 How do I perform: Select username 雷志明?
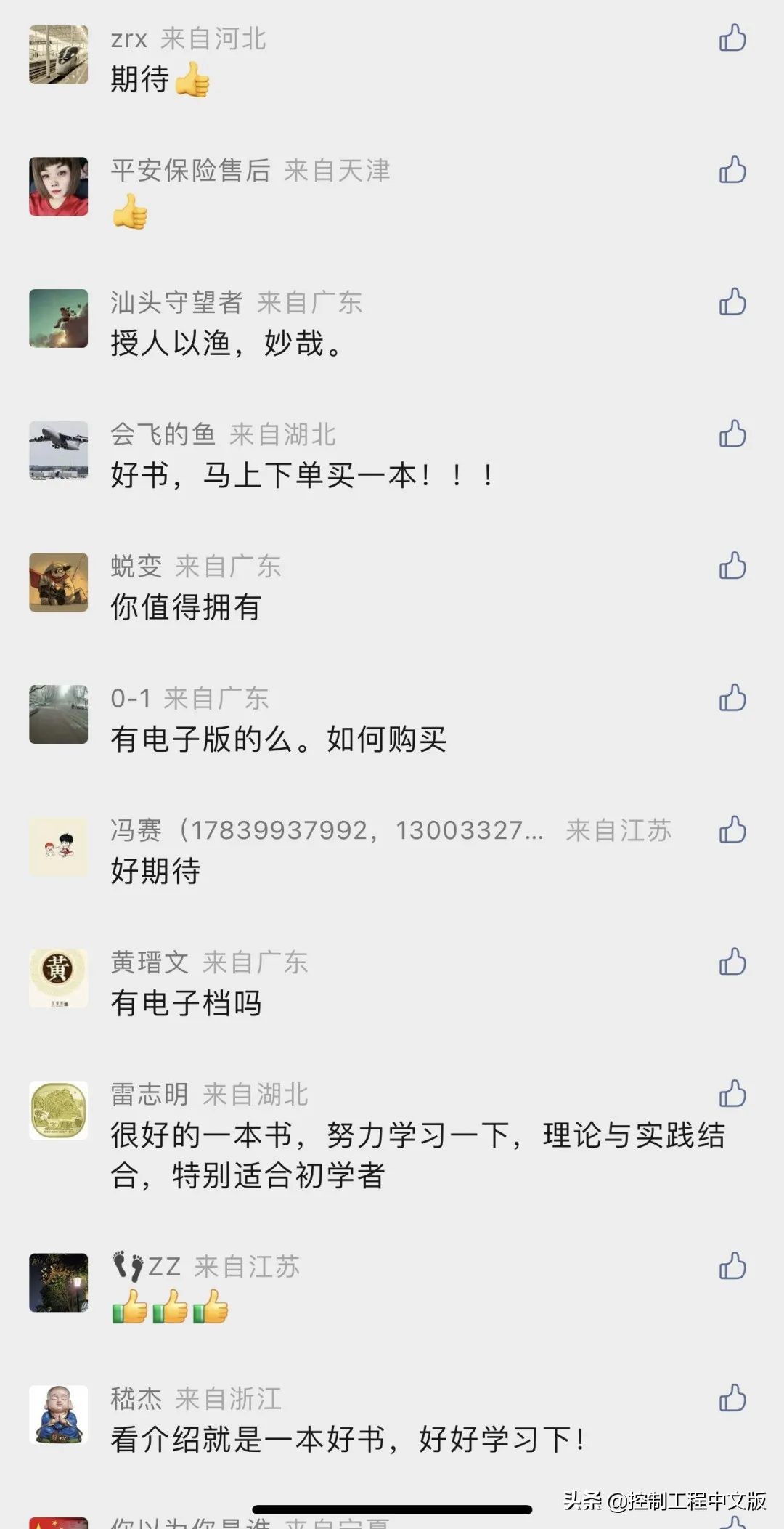(149, 1095)
